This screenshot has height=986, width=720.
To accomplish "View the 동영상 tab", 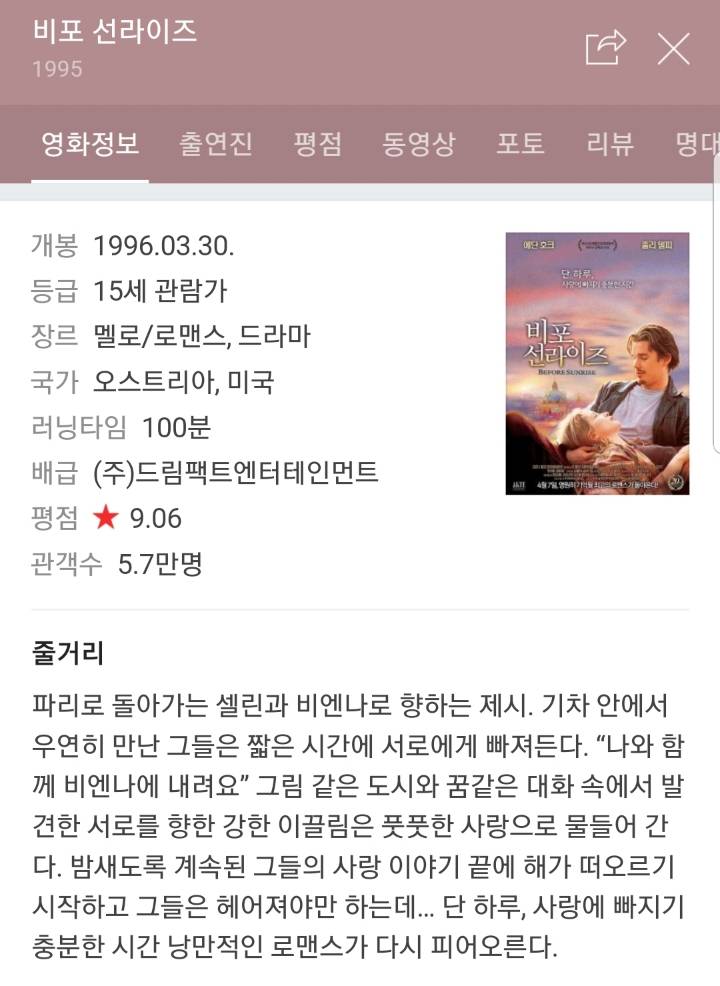I will 419,144.
